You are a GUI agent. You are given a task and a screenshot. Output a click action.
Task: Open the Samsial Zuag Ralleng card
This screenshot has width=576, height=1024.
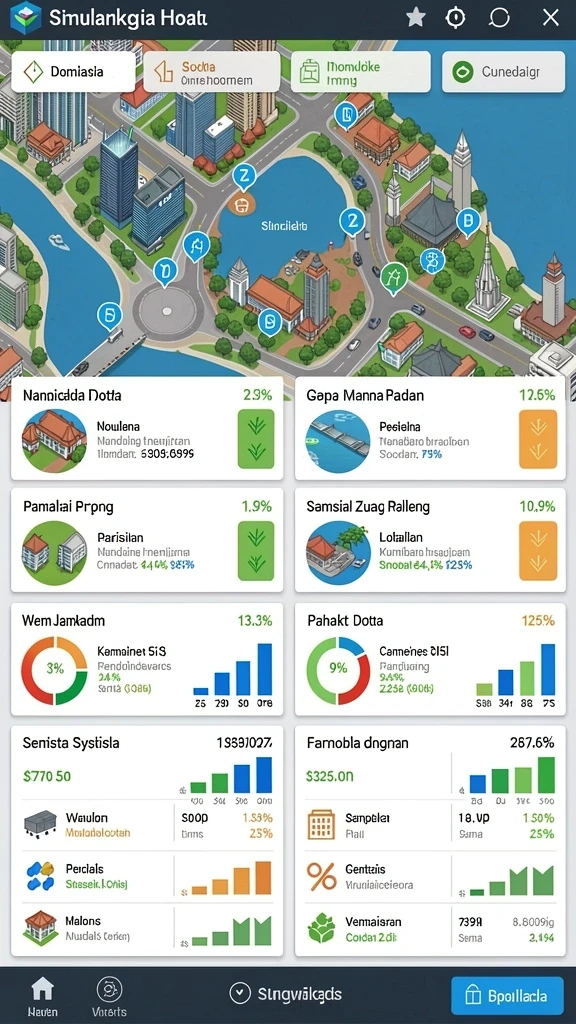tap(430, 540)
